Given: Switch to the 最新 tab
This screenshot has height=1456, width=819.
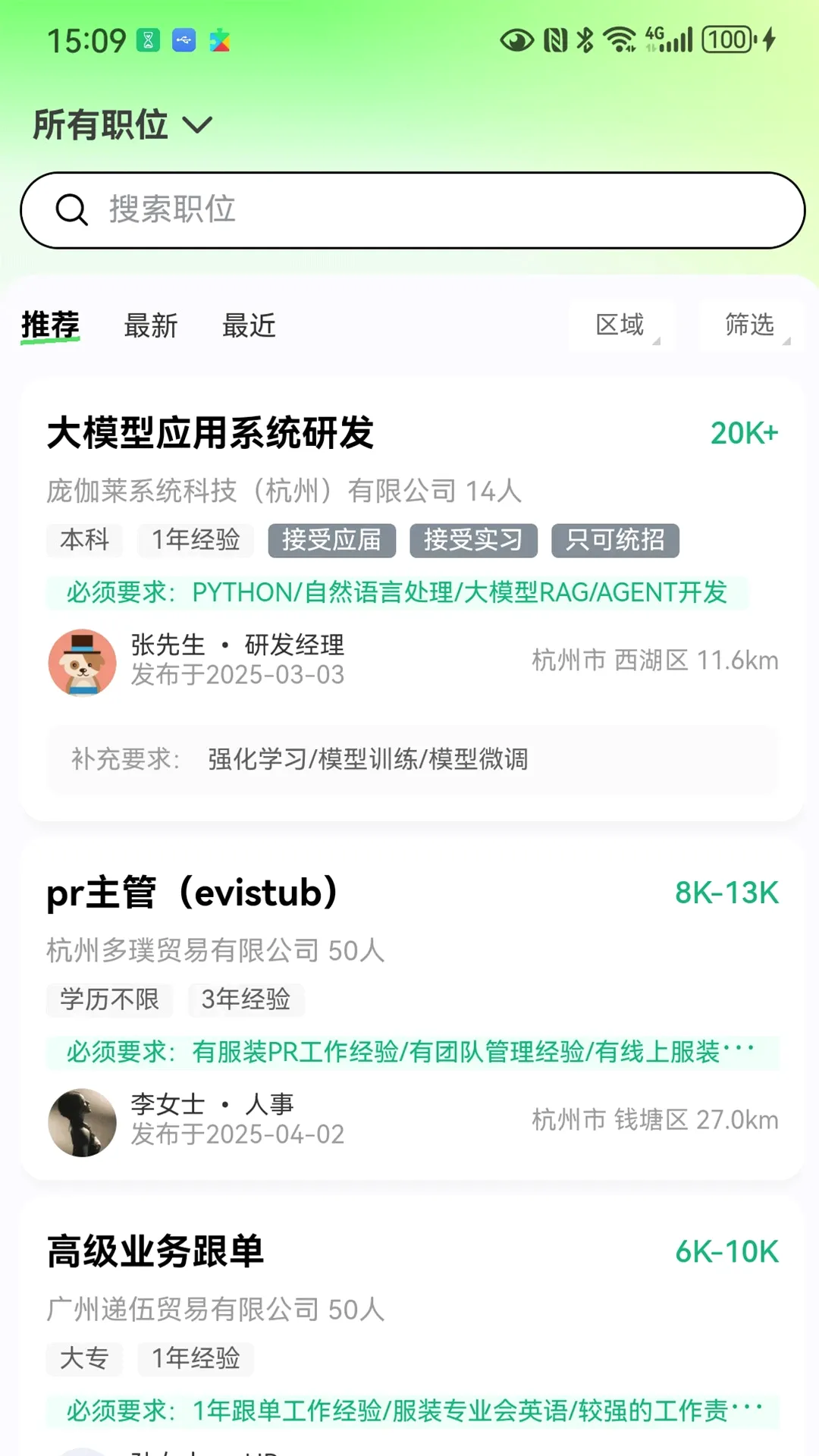Looking at the screenshot, I should click(x=150, y=325).
